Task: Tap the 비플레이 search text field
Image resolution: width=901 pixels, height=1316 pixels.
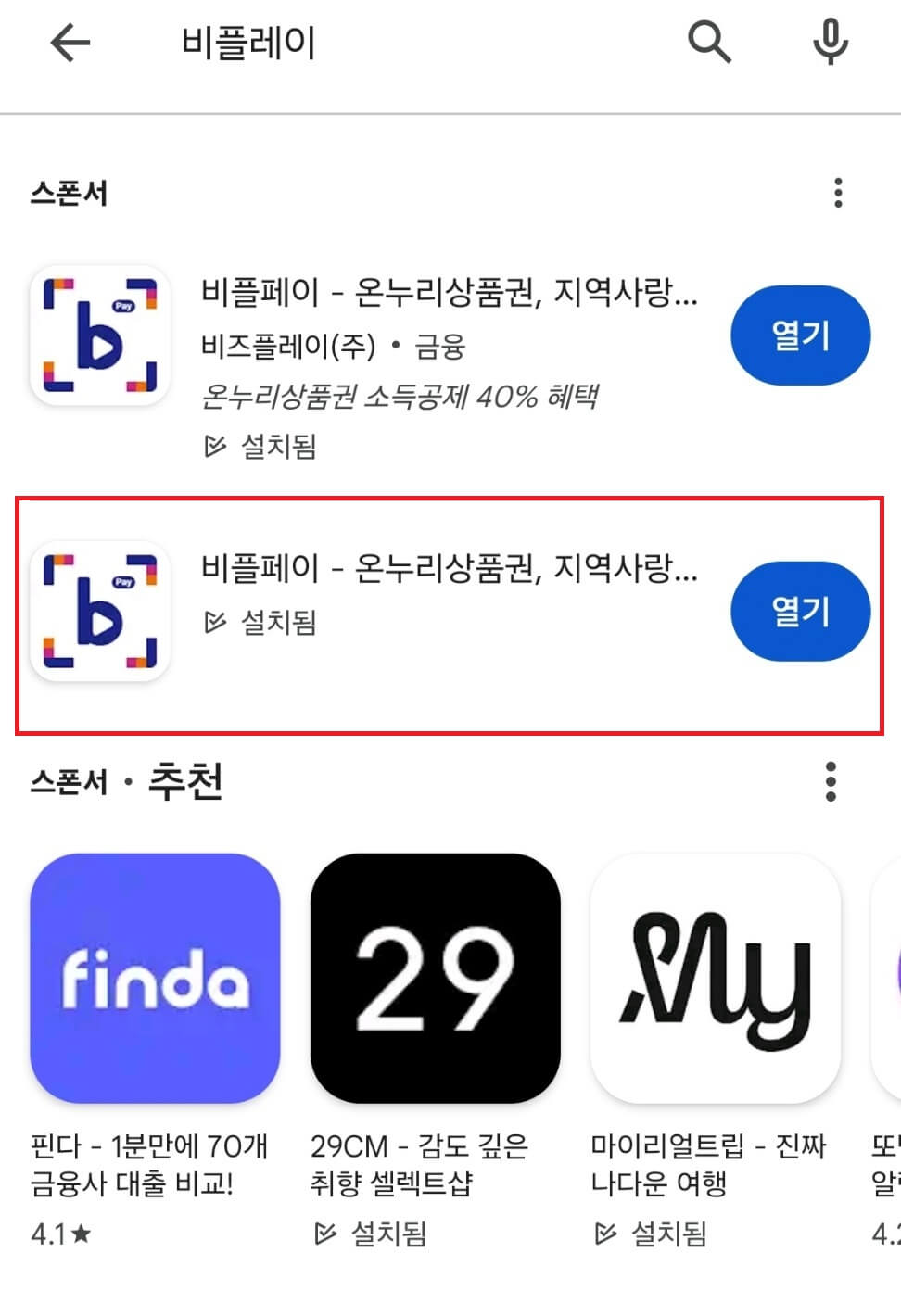Action: (250, 43)
